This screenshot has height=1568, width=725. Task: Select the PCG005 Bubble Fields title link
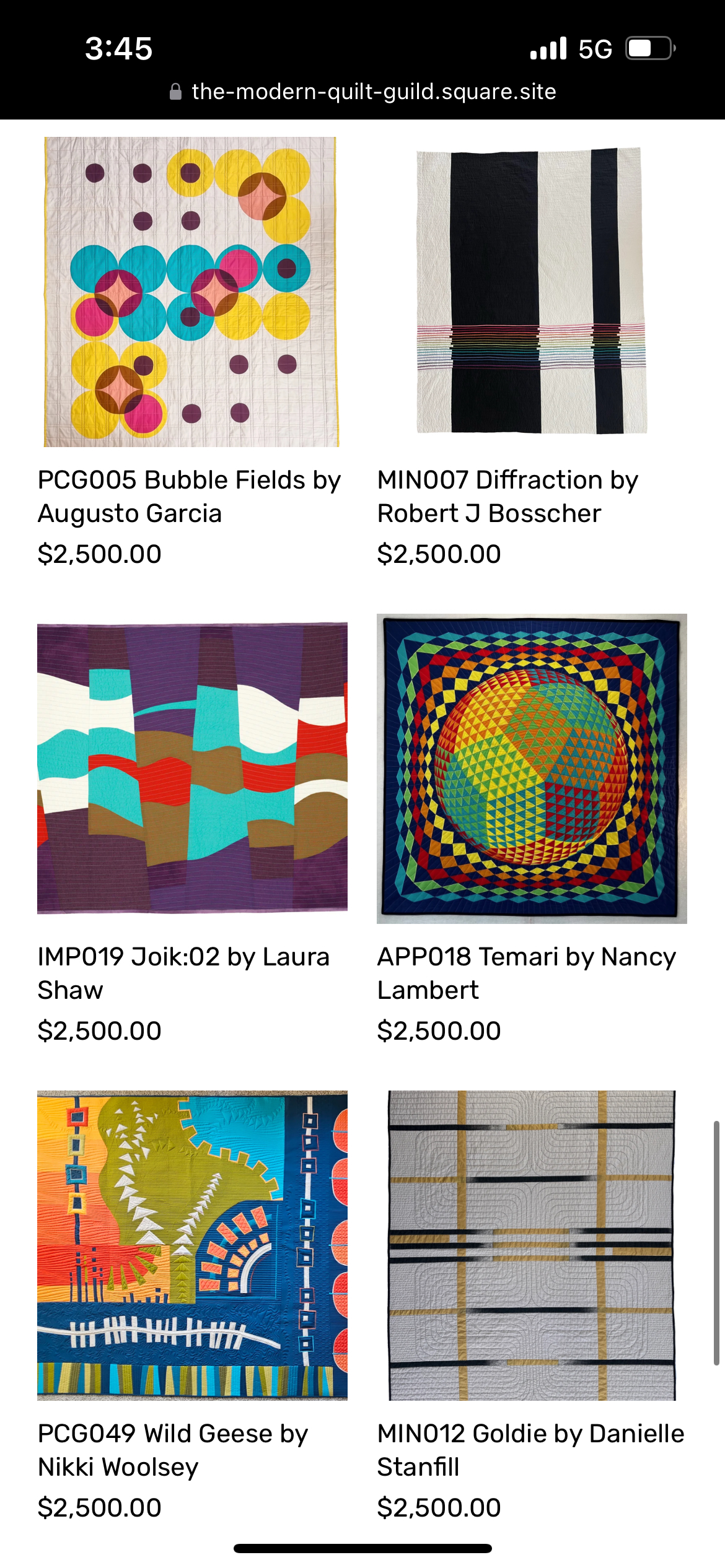[189, 497]
